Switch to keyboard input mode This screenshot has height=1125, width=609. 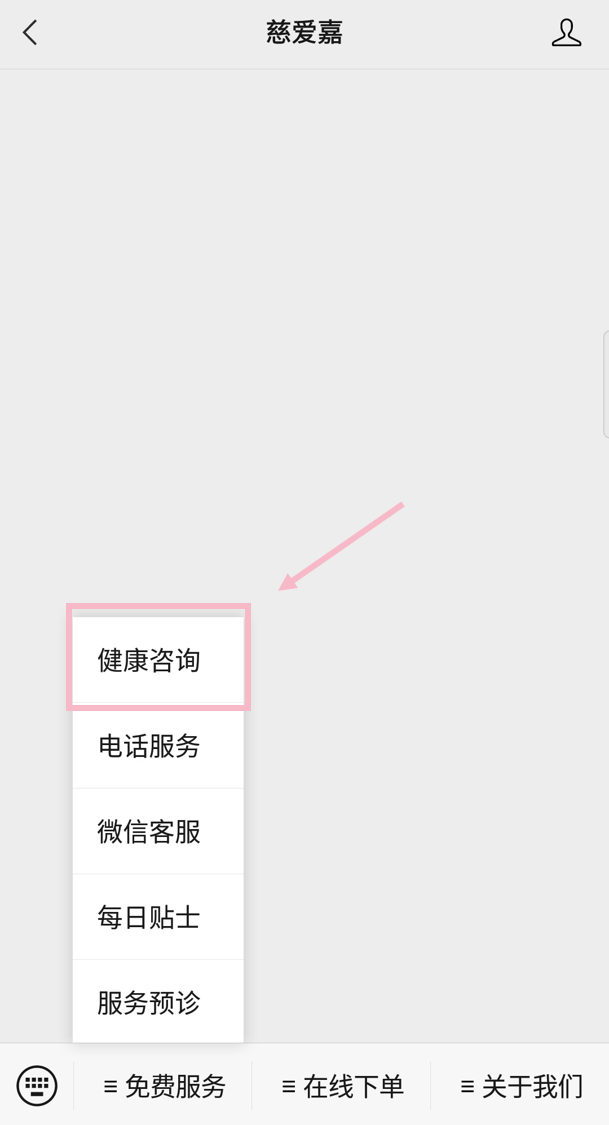[37, 1086]
